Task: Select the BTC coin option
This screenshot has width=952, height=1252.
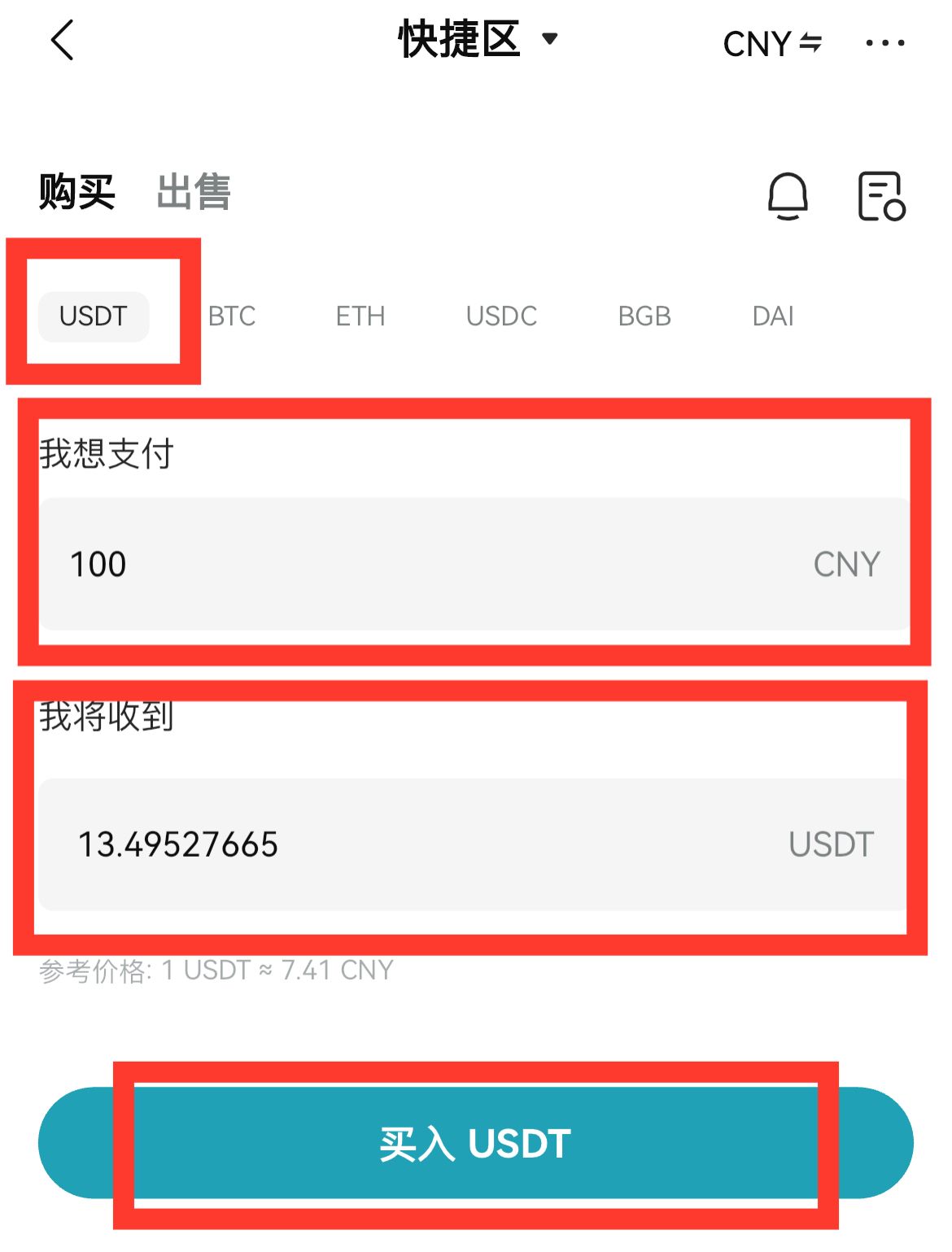Action: (231, 316)
